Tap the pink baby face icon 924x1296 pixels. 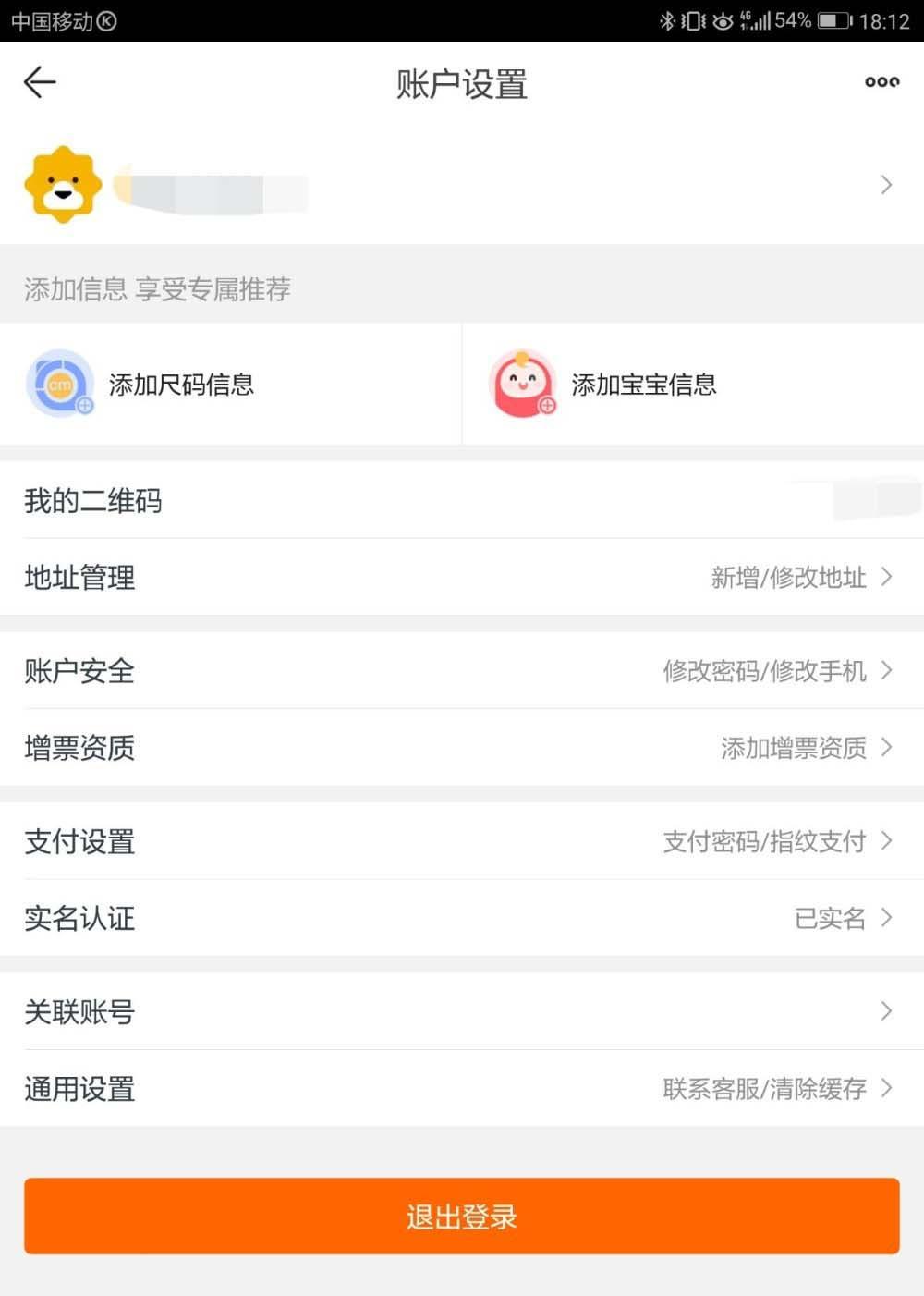(x=523, y=384)
